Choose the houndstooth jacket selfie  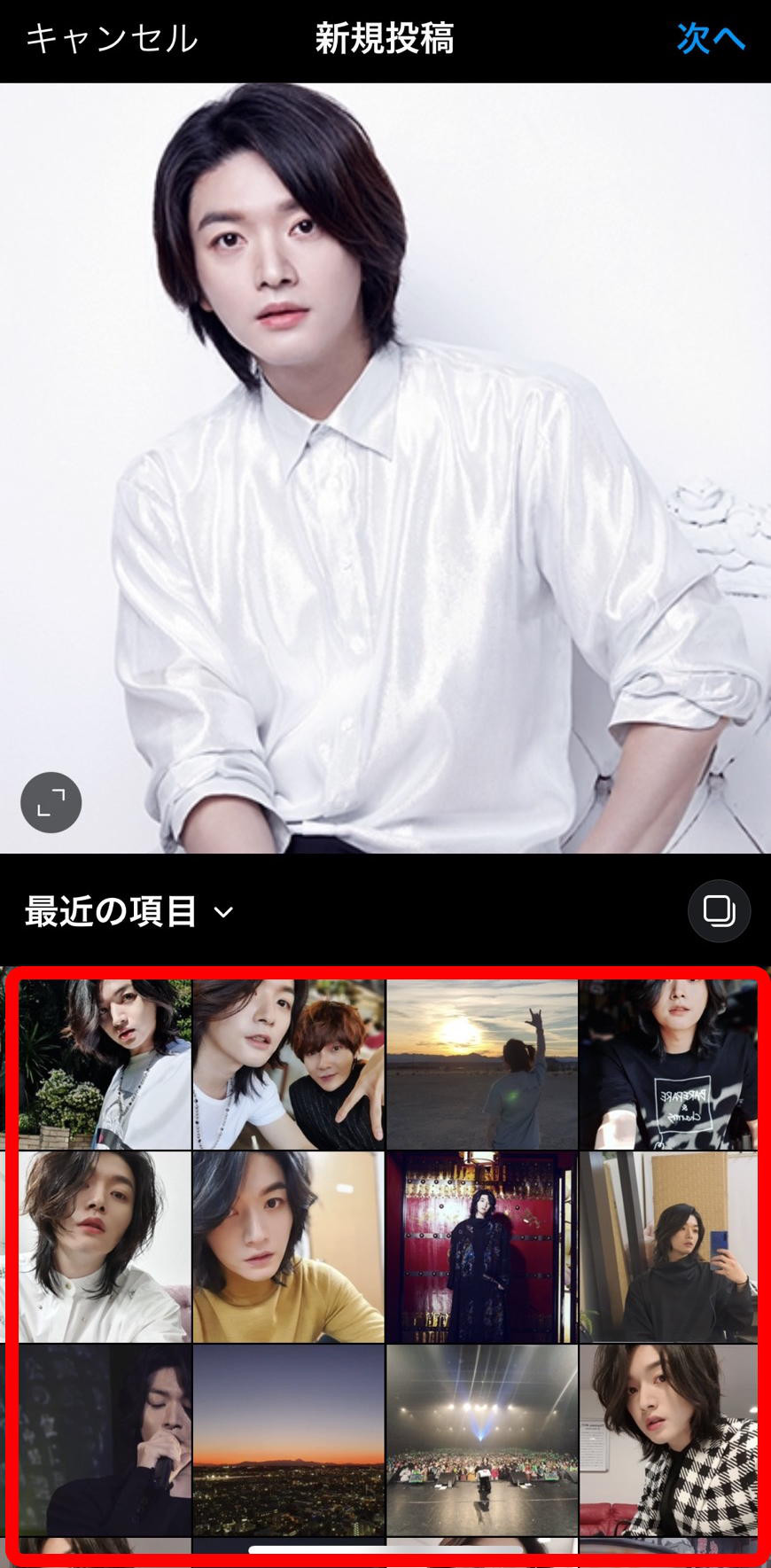pyautogui.click(x=668, y=1439)
